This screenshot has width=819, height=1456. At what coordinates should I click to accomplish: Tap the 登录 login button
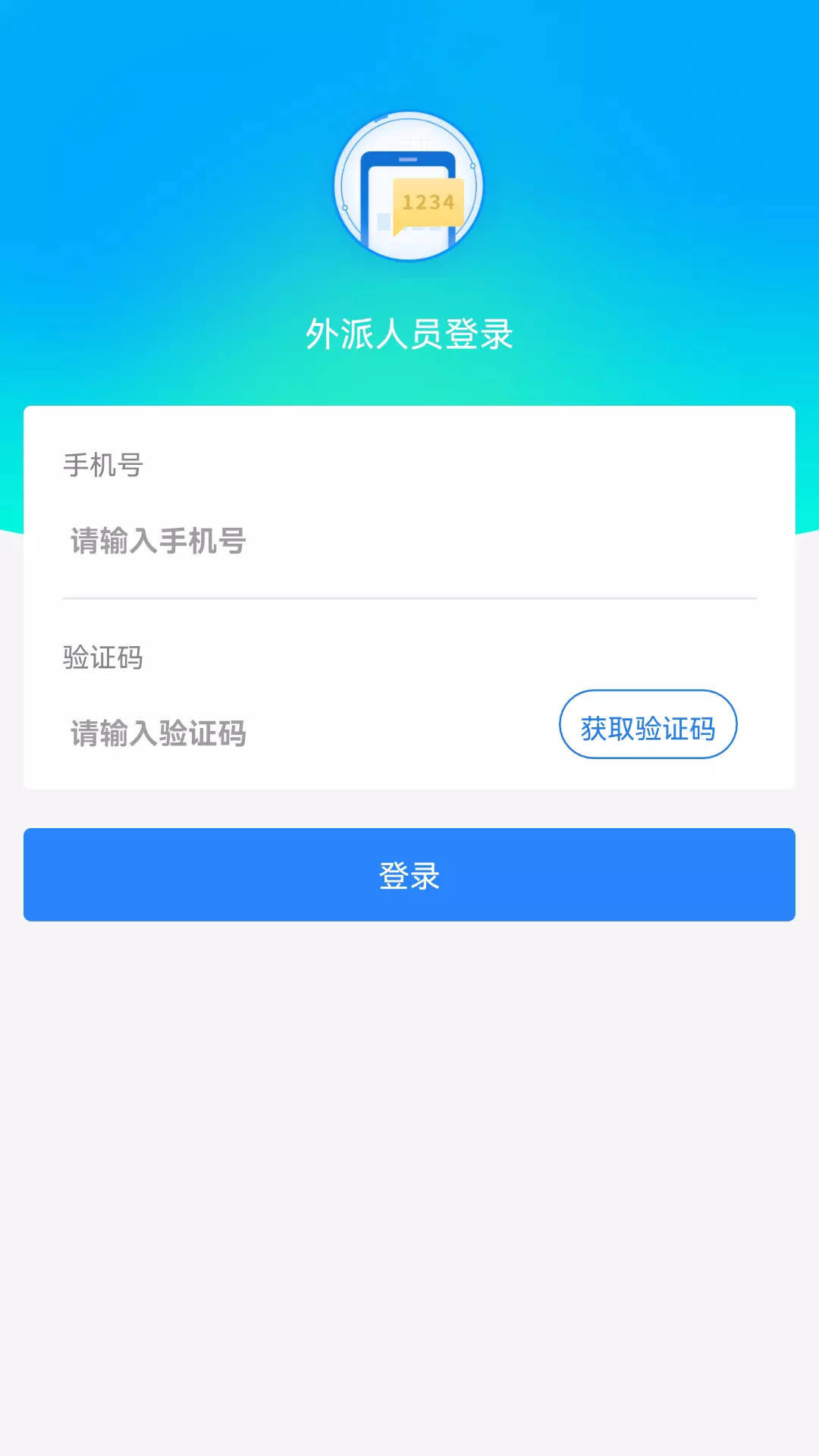point(409,875)
